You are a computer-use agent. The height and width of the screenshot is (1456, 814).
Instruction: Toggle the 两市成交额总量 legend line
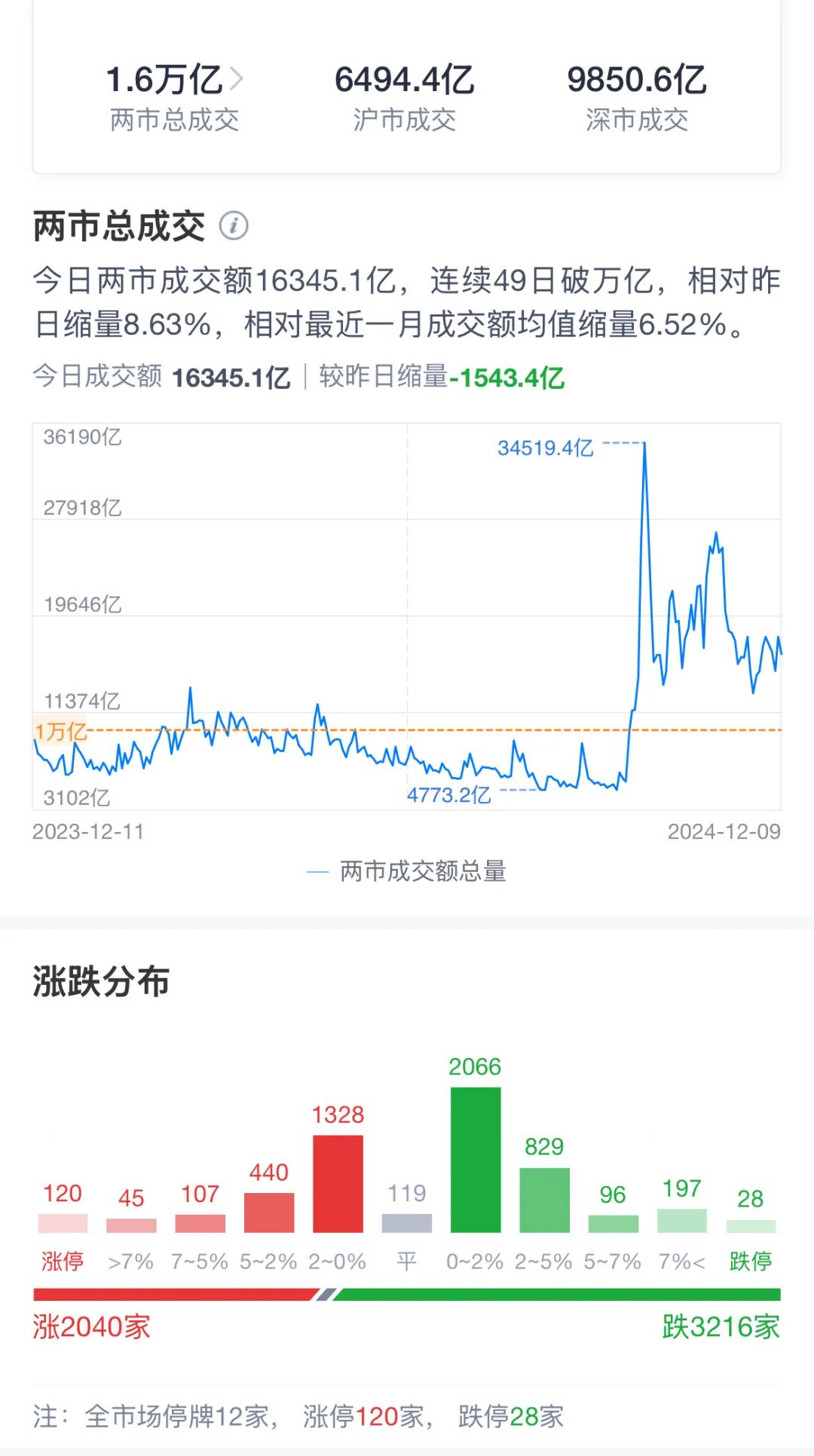point(407,873)
